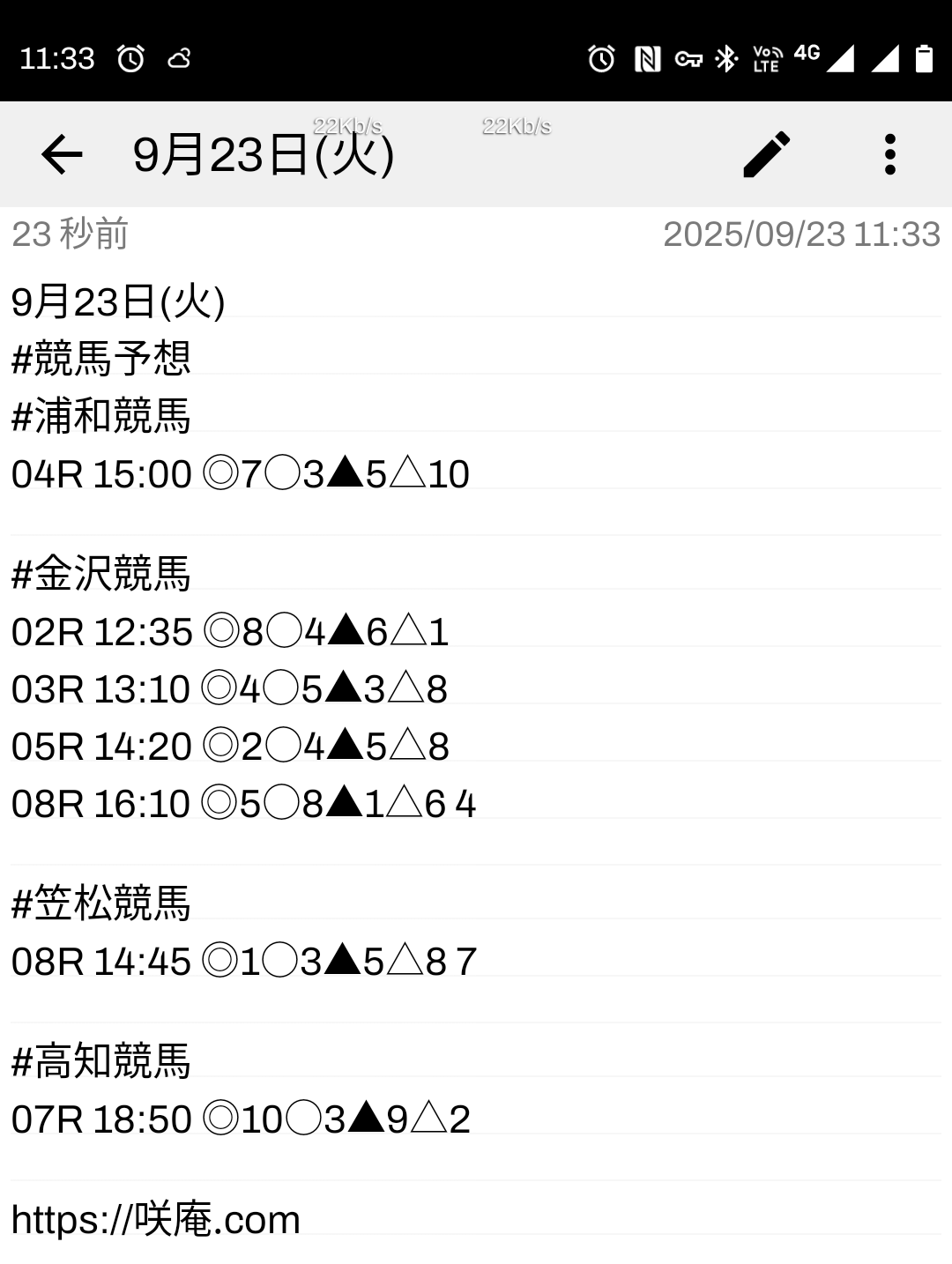The width and height of the screenshot is (952, 1264).
Task: Go back from the 9月23日(火) note
Action: click(62, 155)
